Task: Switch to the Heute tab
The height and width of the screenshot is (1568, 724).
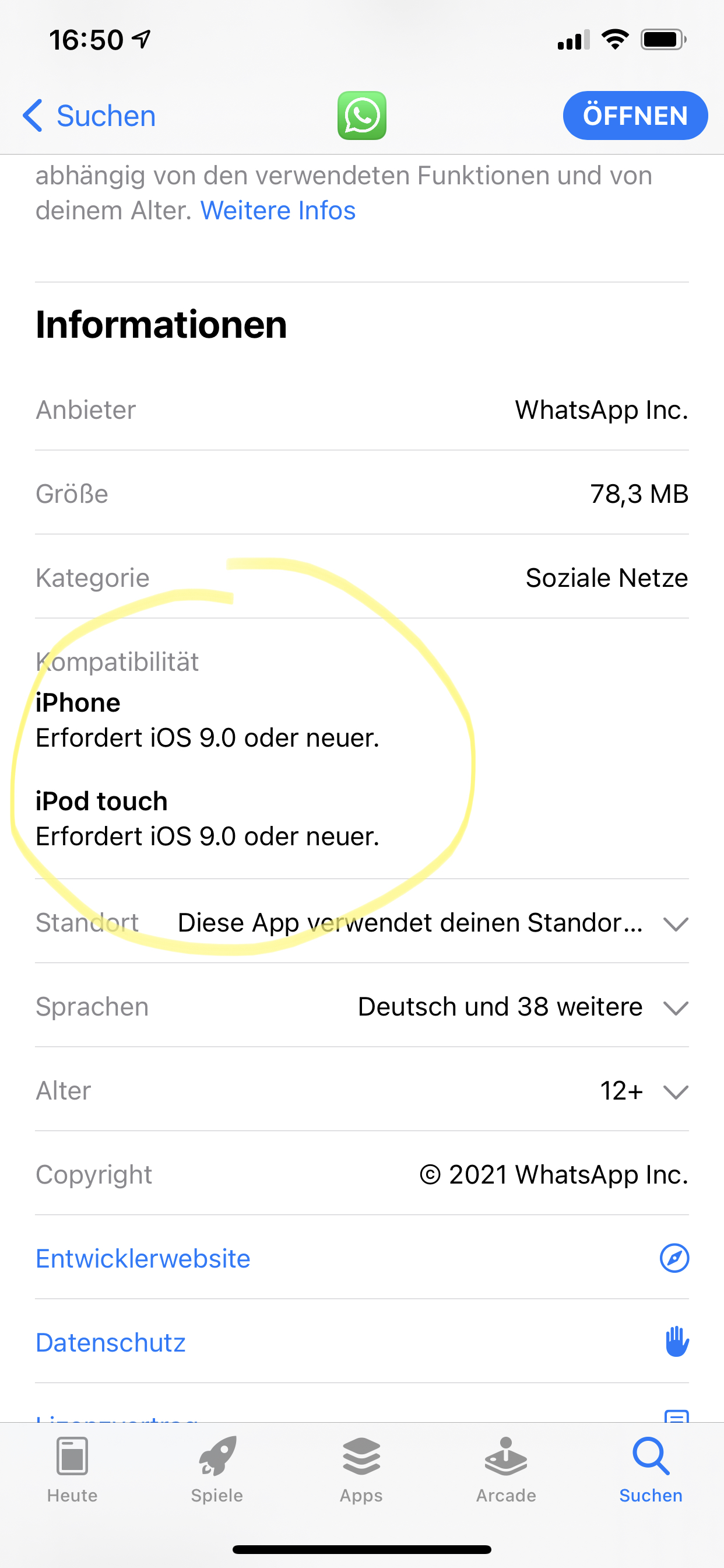Action: pyautogui.click(x=72, y=1469)
